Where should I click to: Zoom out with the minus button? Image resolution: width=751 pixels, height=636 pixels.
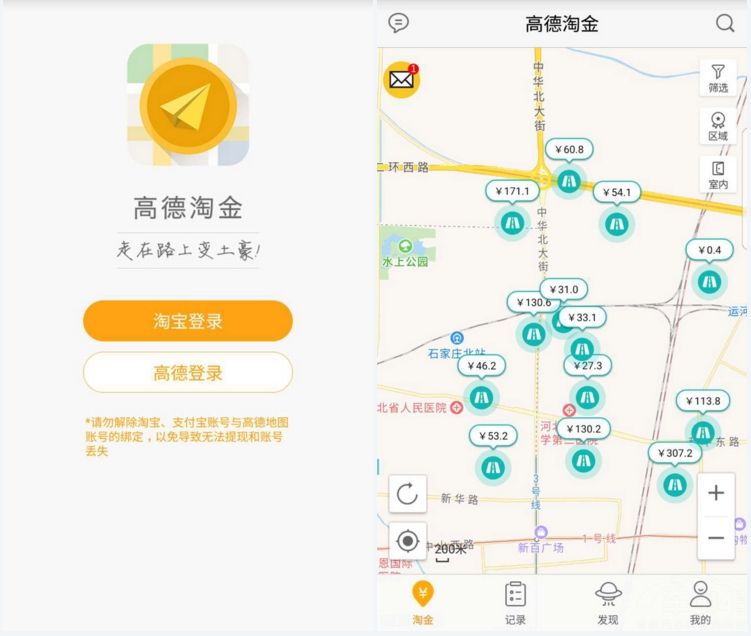pyautogui.click(x=716, y=538)
